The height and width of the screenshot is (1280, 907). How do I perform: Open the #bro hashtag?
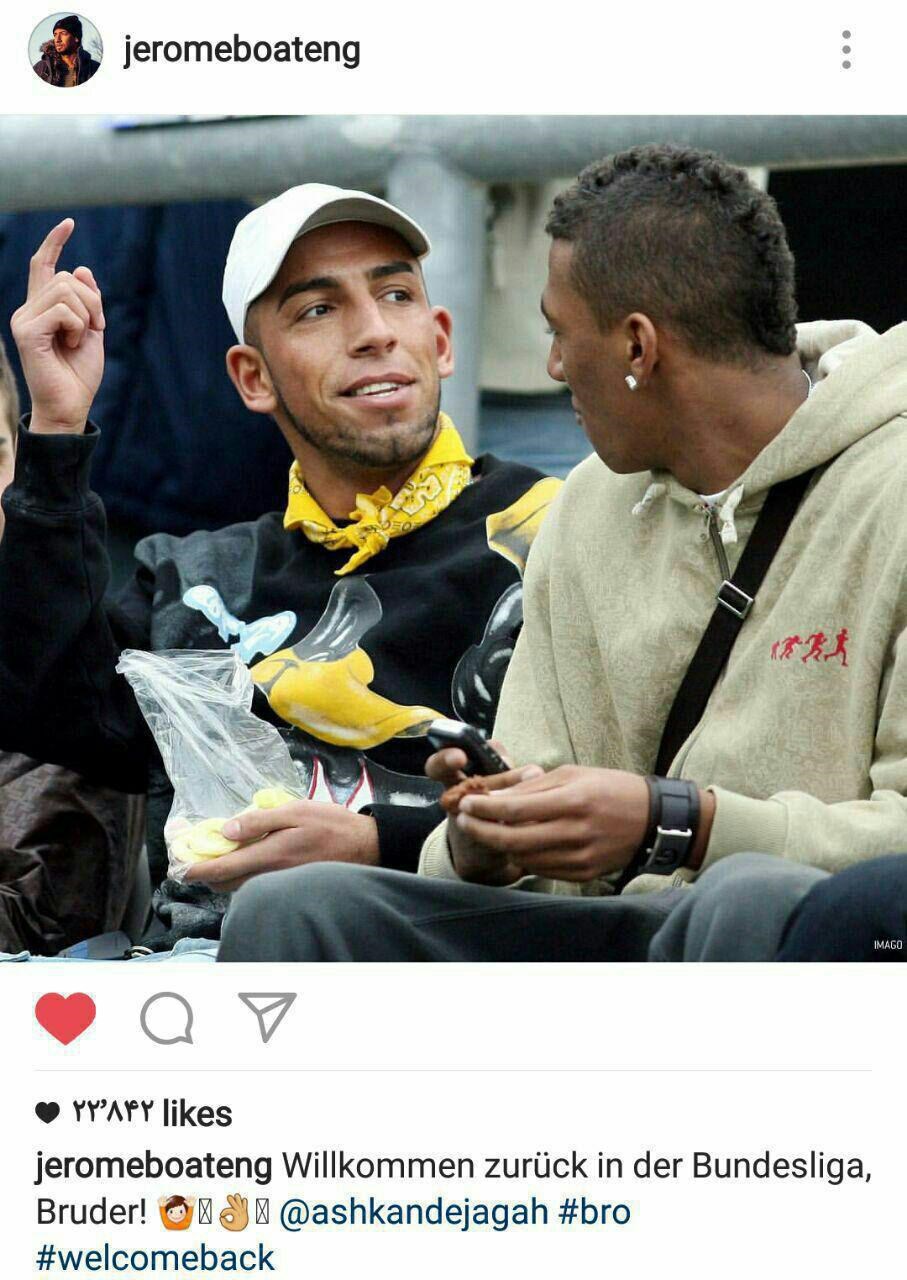pyautogui.click(x=594, y=1212)
